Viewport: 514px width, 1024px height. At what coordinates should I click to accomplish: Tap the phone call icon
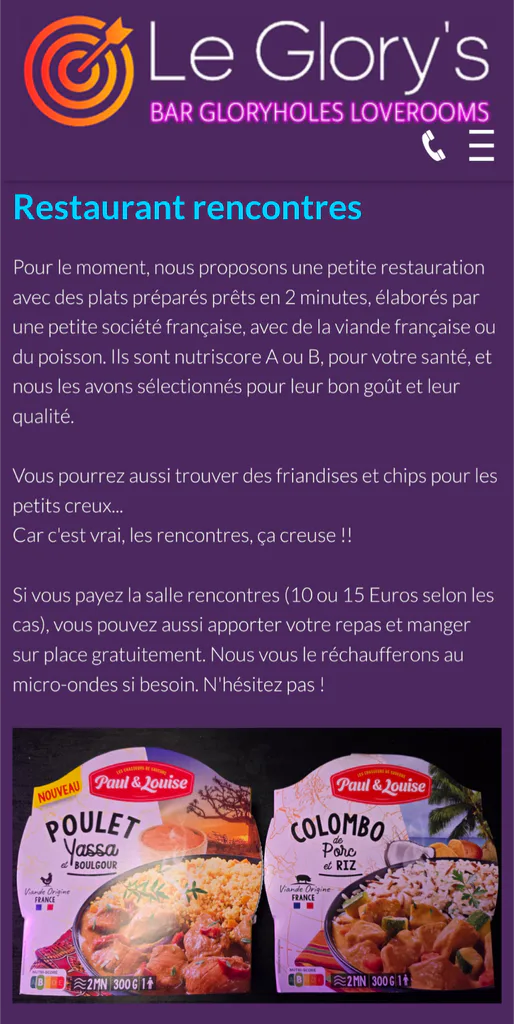(433, 146)
